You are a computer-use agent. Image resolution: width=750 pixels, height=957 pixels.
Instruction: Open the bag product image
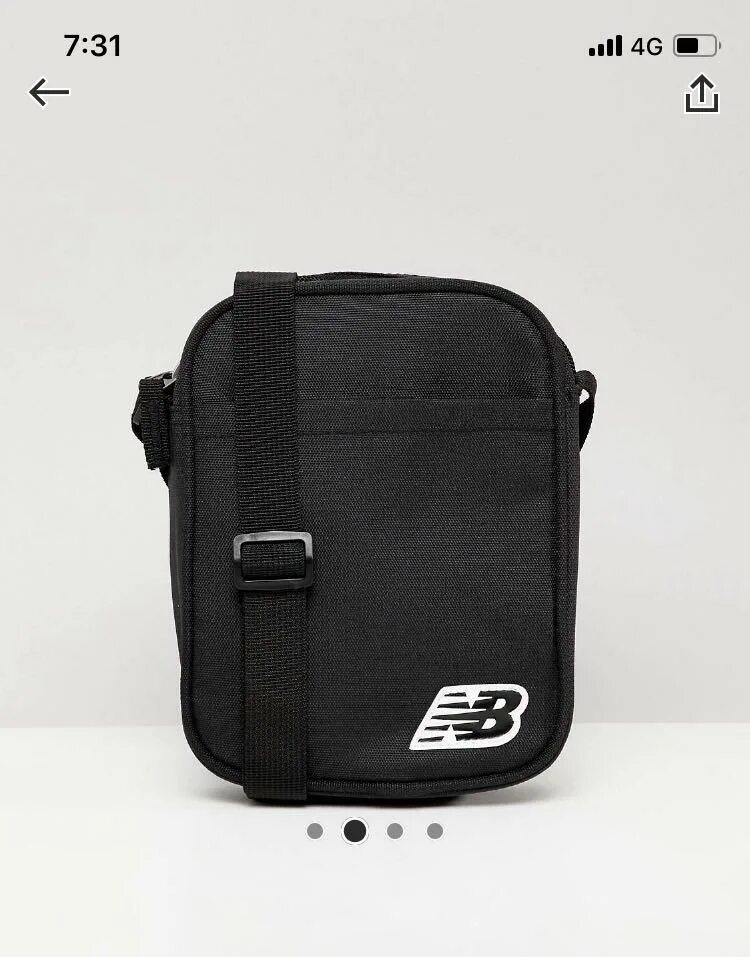pos(375,530)
